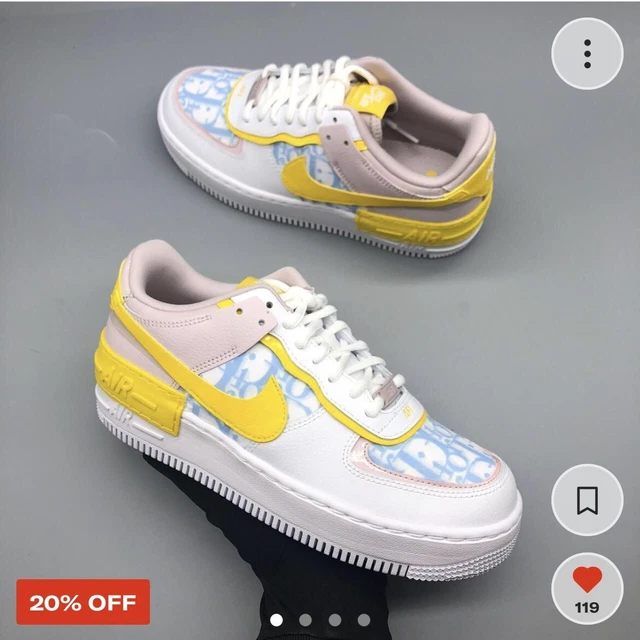
Task: Like this listing with the heart button
Action: [x=588, y=585]
